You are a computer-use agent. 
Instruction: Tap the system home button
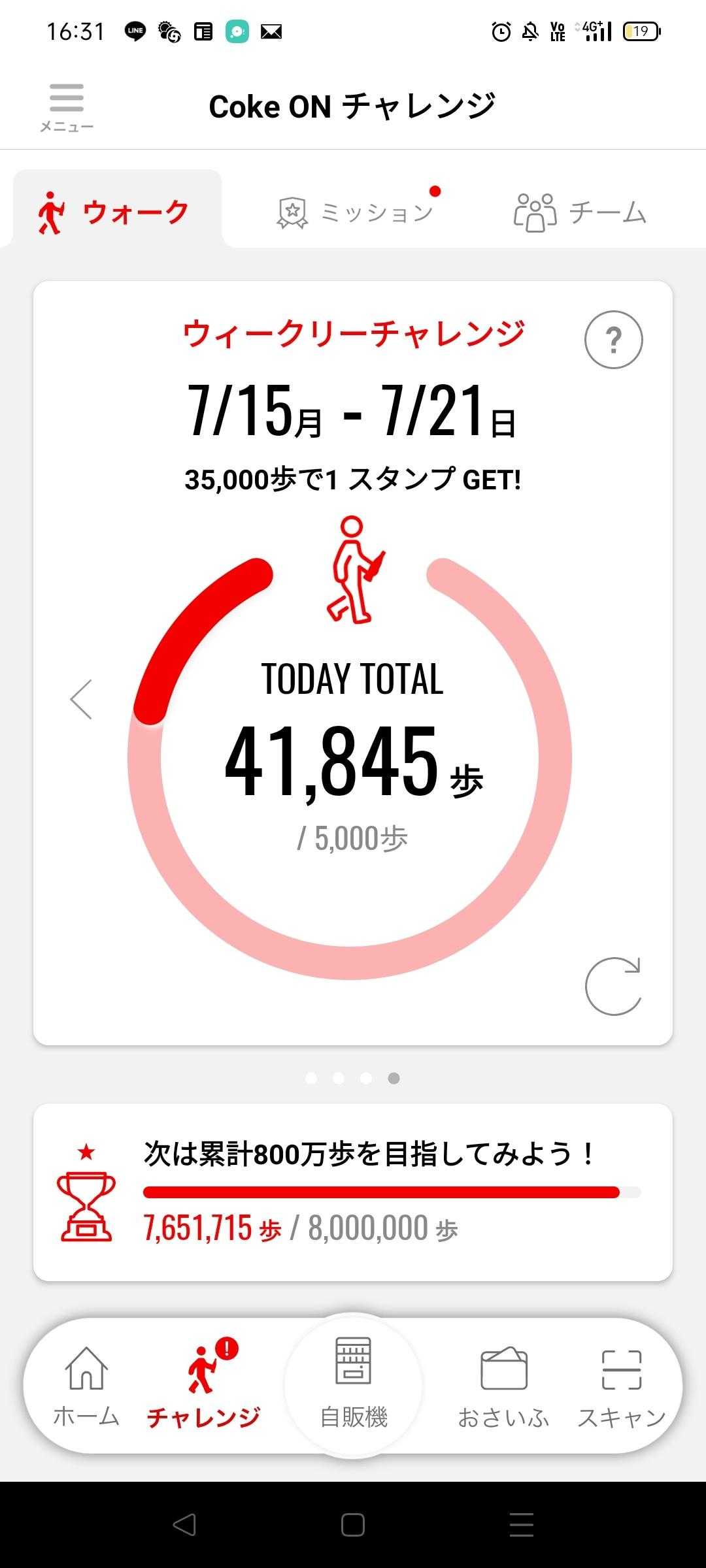click(353, 1525)
